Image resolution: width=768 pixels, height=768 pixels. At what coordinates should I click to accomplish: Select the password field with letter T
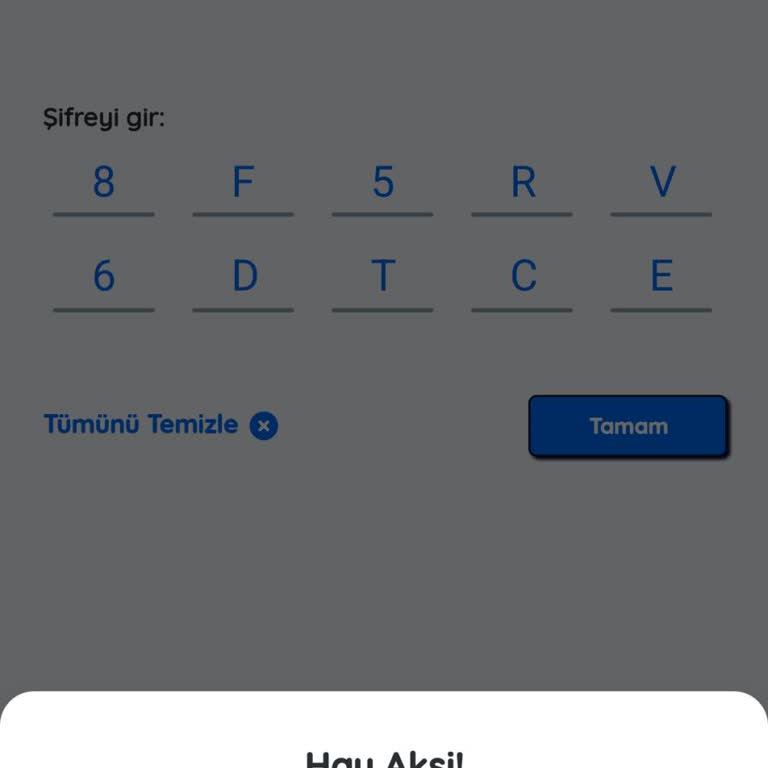click(x=383, y=277)
